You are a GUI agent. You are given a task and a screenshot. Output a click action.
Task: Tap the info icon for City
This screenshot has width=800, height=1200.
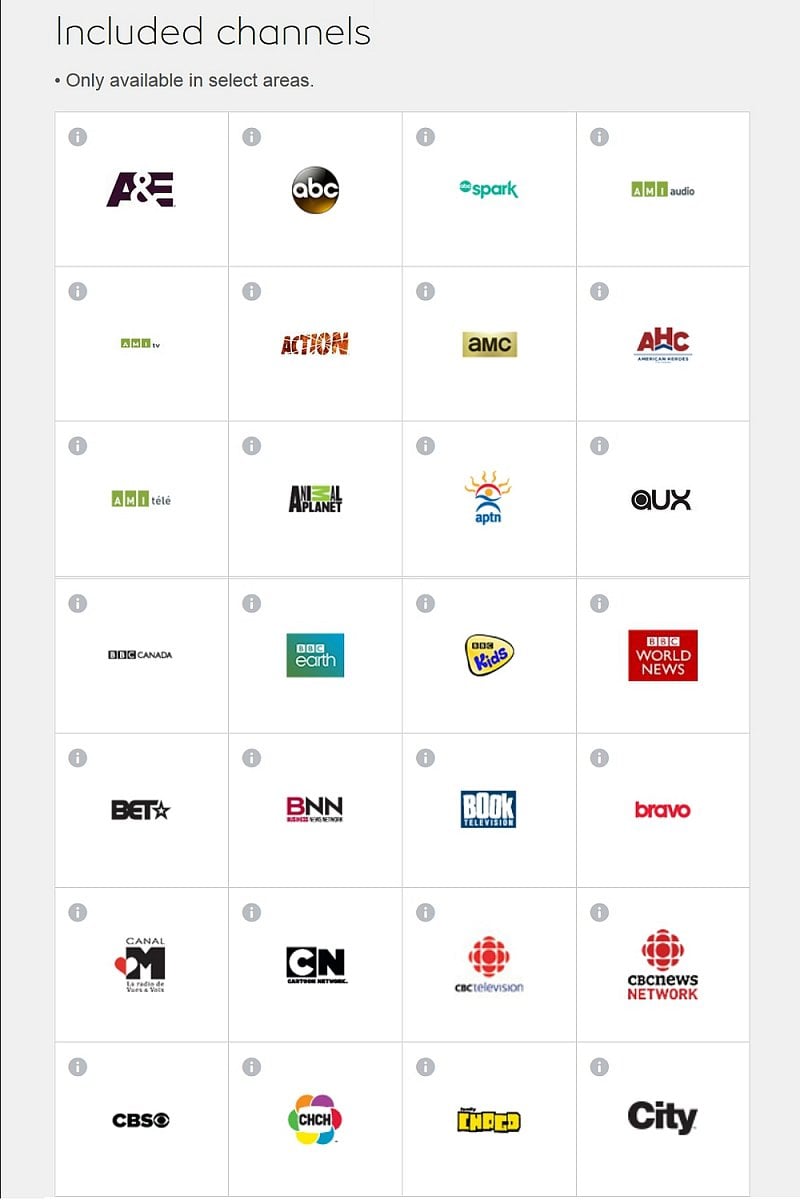tap(600, 1068)
